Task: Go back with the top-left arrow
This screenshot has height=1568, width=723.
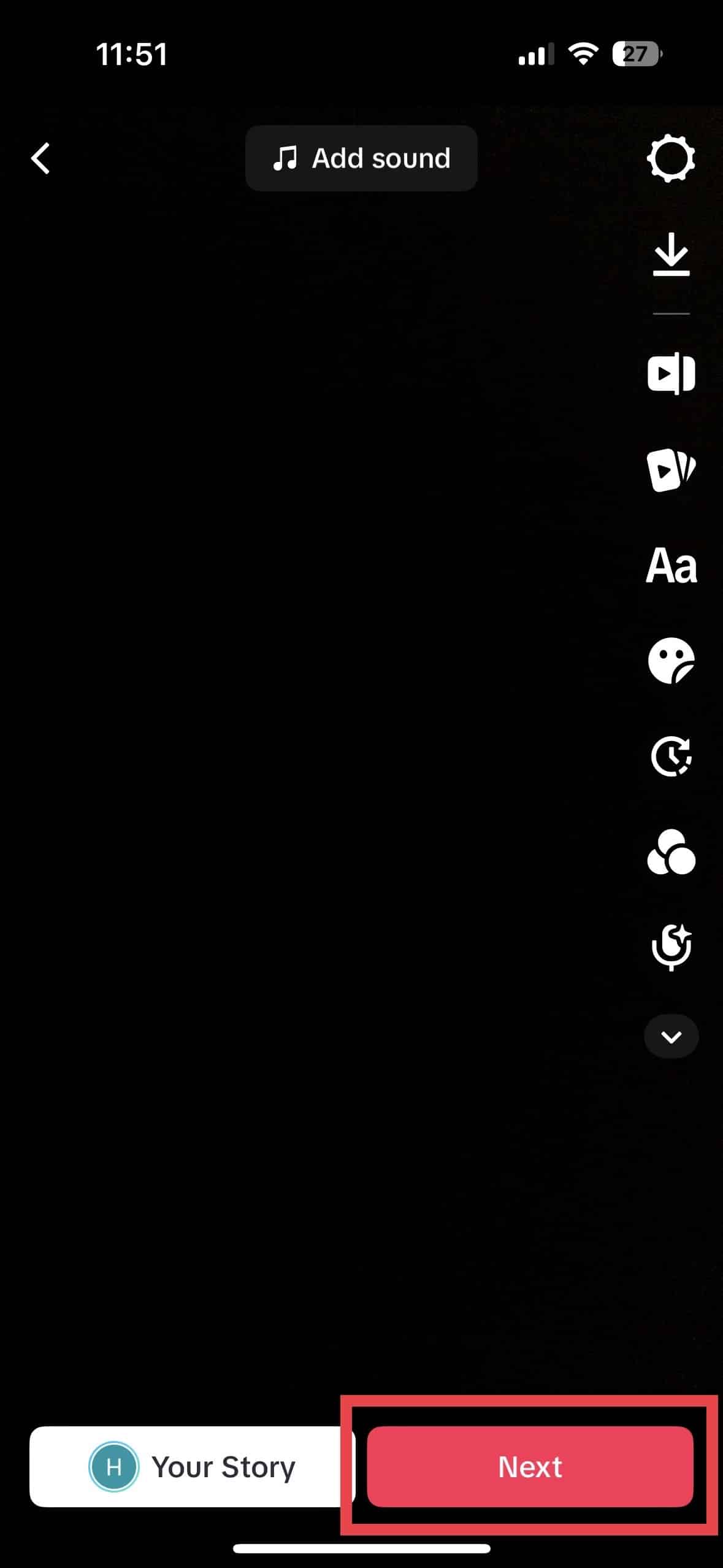Action: tap(40, 159)
